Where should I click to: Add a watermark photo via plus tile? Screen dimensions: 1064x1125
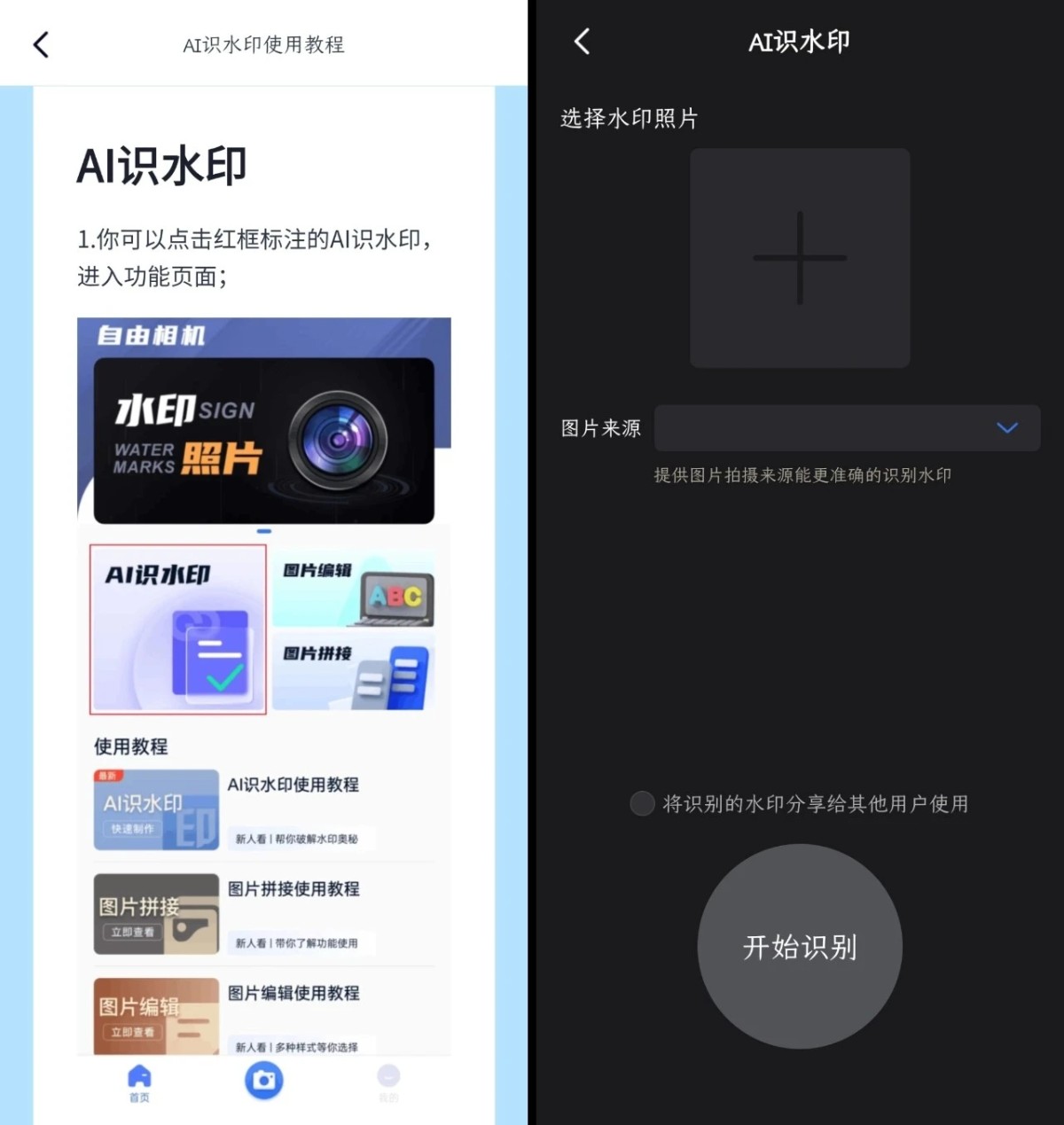coord(800,258)
